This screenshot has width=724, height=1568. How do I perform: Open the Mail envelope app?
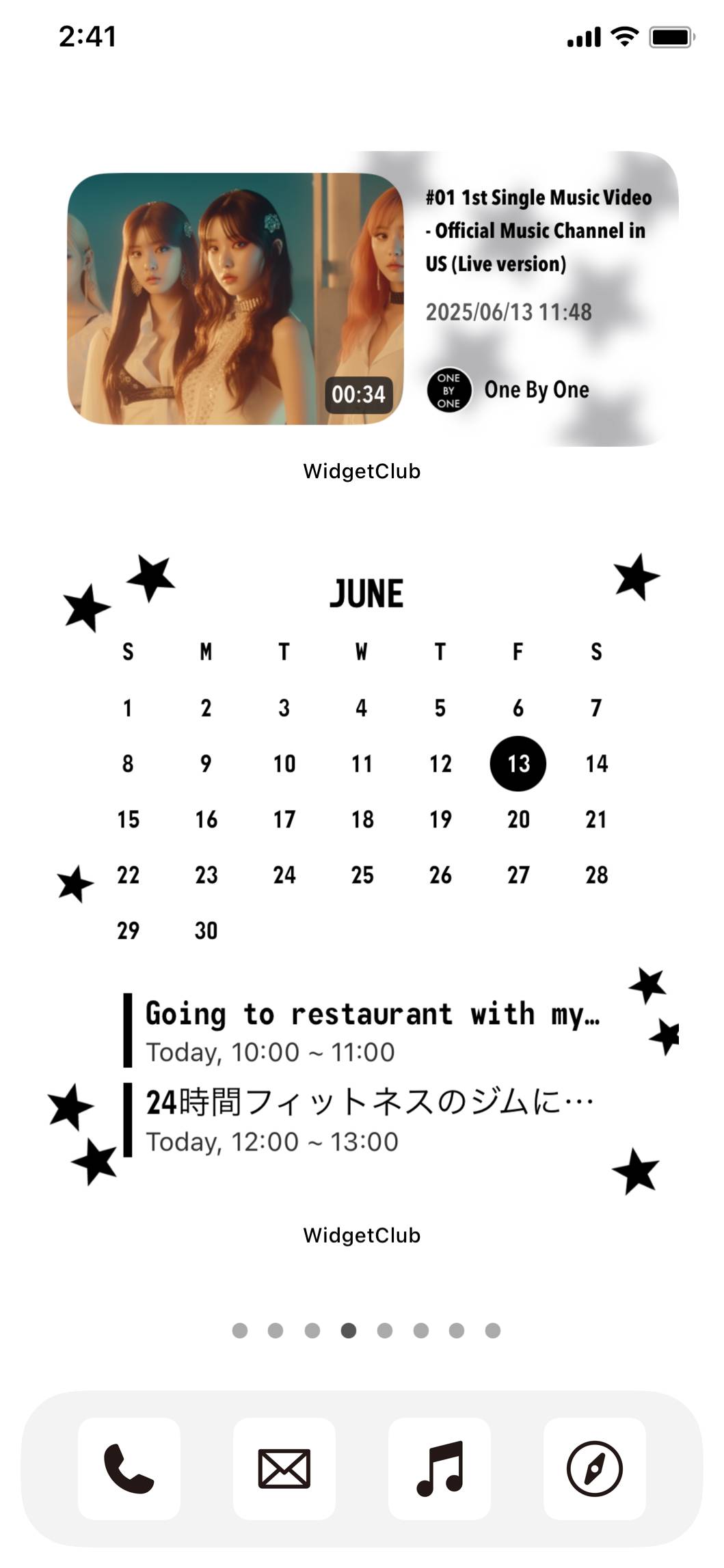tap(284, 1468)
